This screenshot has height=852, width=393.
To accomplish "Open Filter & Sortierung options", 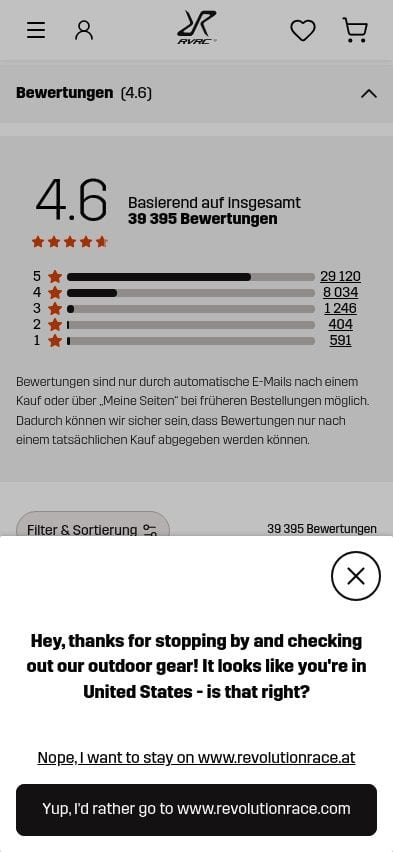I will [x=92, y=525].
